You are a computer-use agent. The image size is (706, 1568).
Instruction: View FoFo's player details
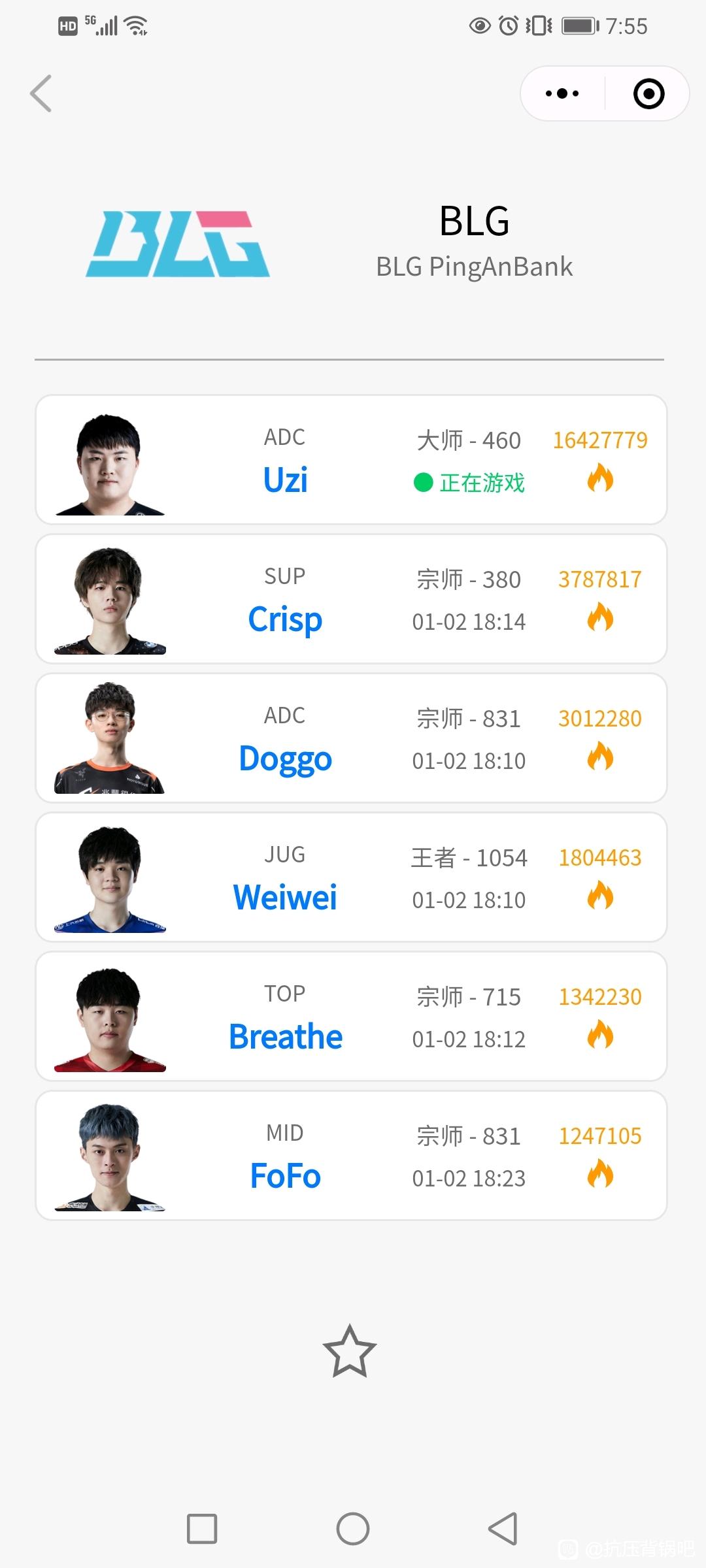(351, 1155)
